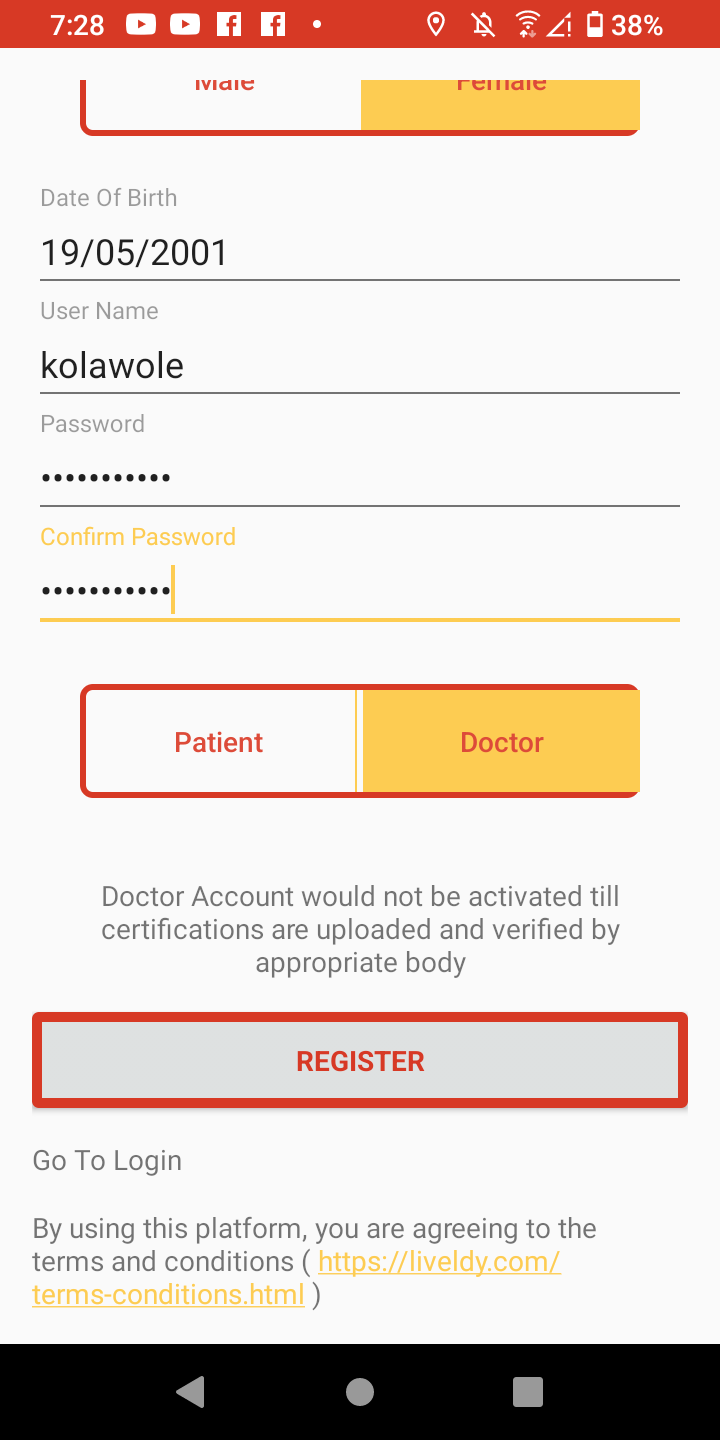Open recent apps with the square button
The height and width of the screenshot is (1440, 720).
[x=528, y=1391]
